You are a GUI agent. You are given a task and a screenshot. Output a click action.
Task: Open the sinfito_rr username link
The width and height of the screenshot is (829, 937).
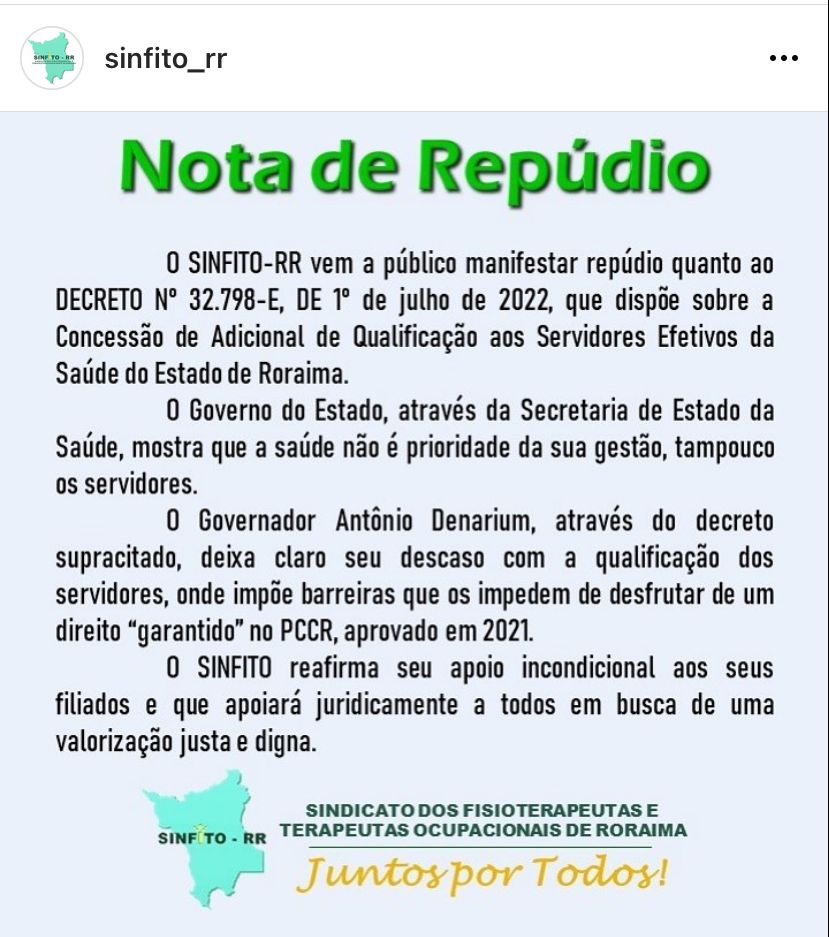(x=165, y=58)
